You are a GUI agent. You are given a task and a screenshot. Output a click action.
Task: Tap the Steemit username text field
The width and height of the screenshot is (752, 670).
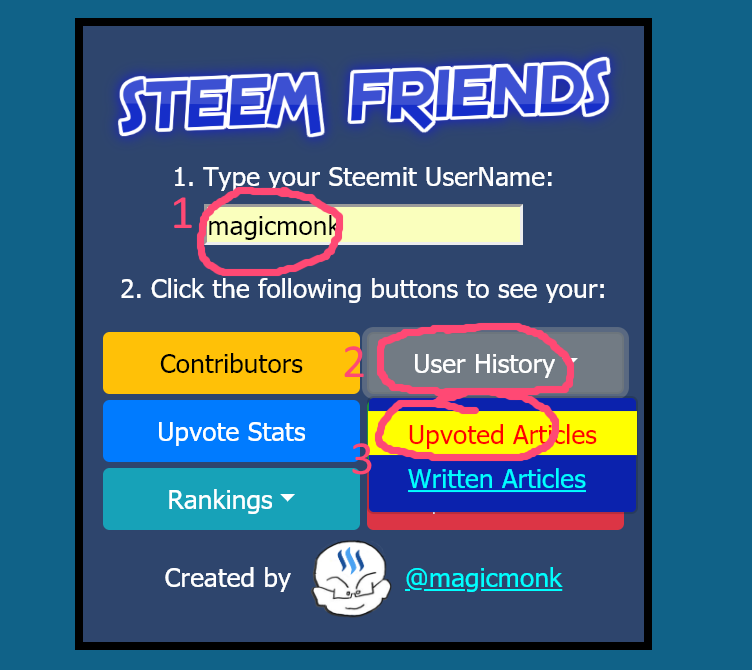click(364, 225)
